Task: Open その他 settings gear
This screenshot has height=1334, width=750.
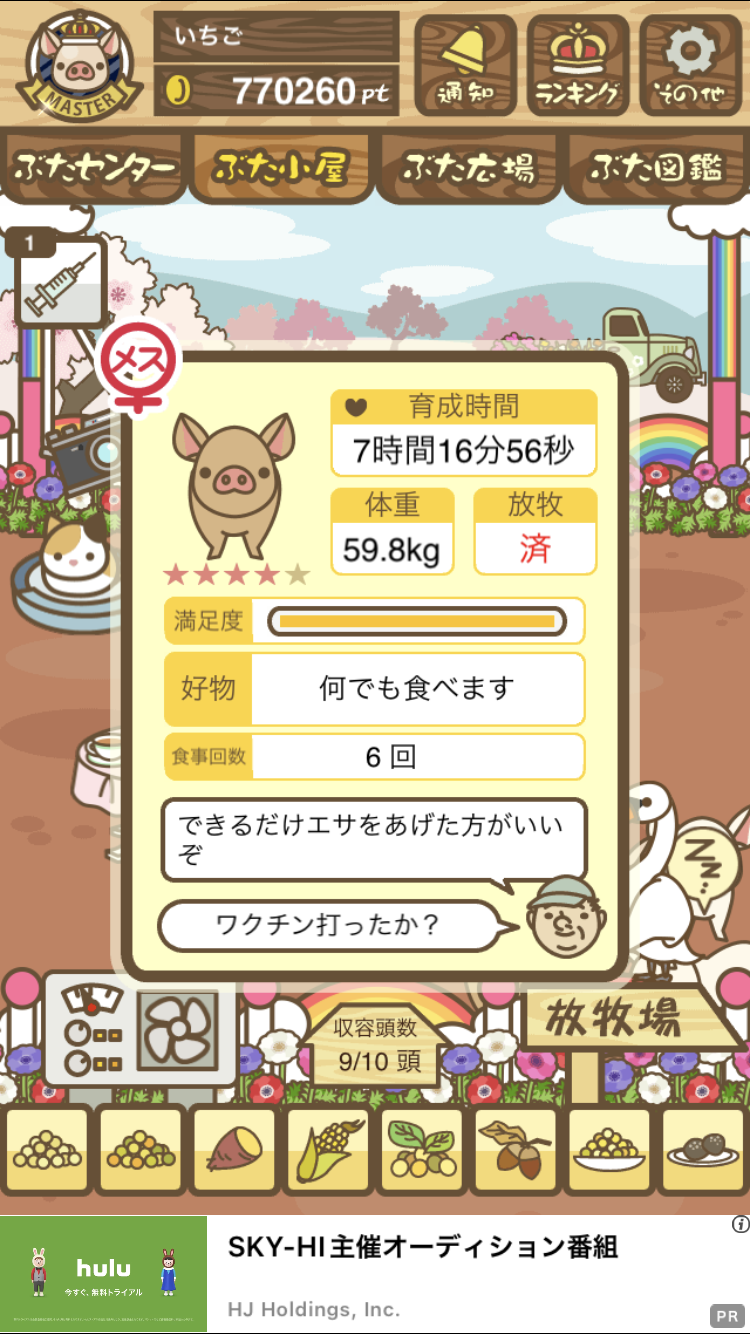Action: click(x=691, y=65)
